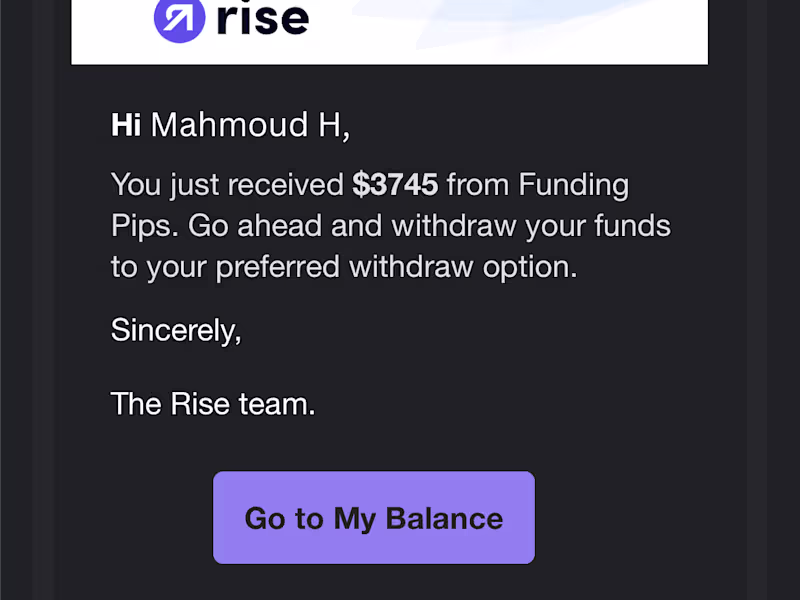Tap the Go to My Balance button
800x600 pixels.
click(374, 518)
